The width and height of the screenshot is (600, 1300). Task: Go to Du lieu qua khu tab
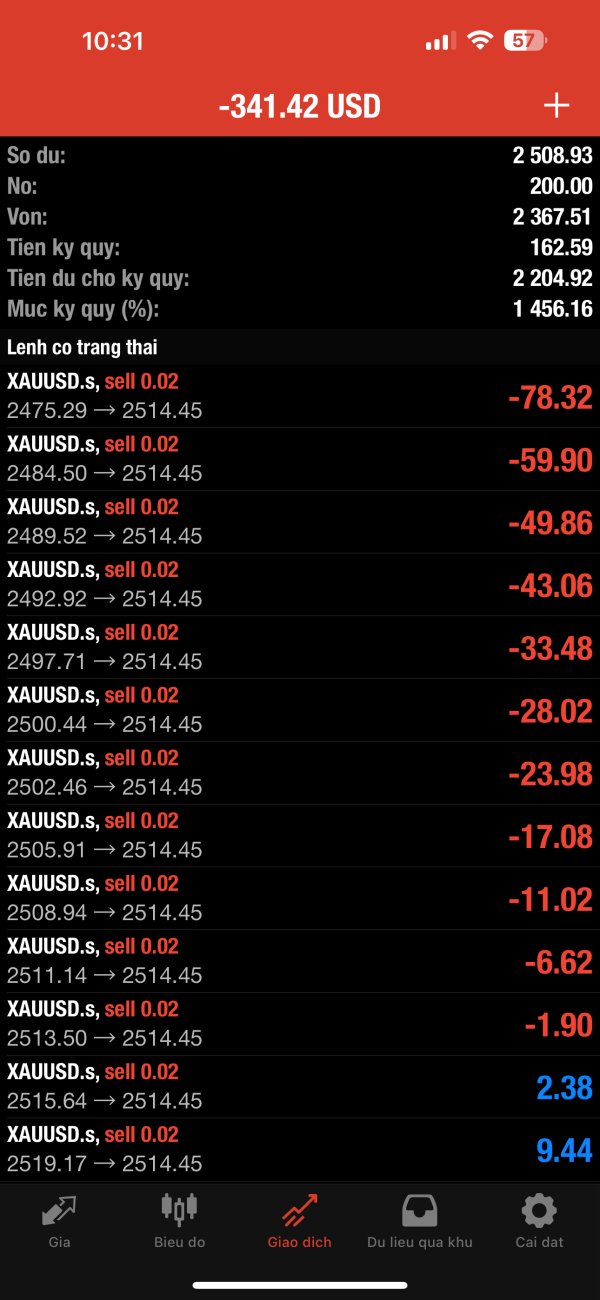(420, 1220)
